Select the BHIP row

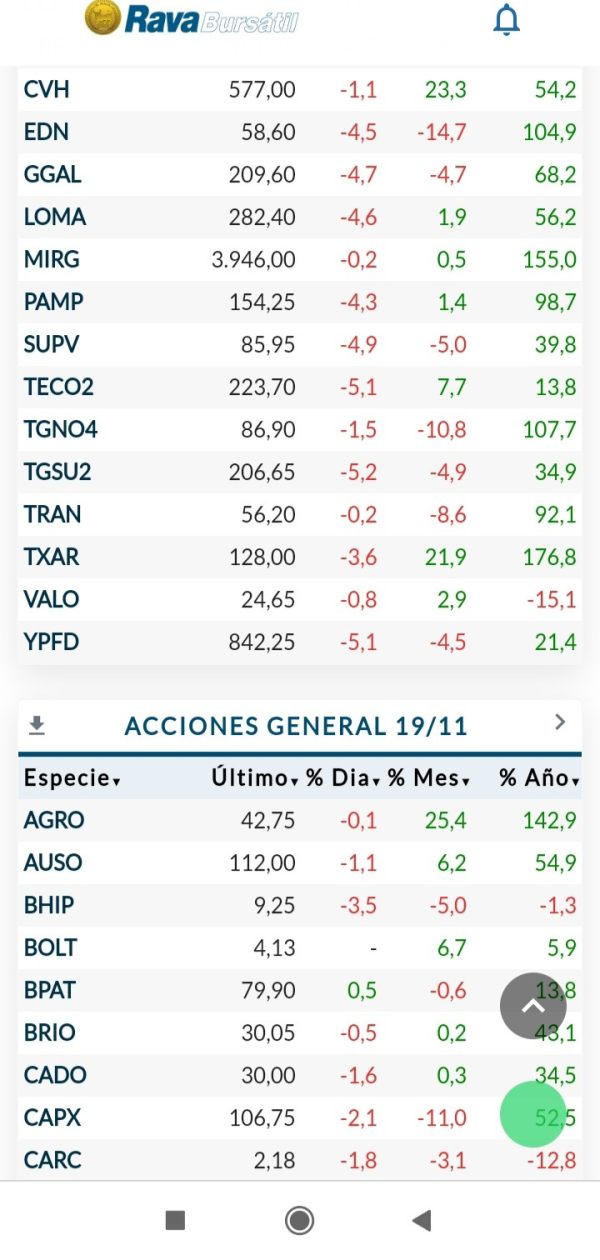[300, 905]
